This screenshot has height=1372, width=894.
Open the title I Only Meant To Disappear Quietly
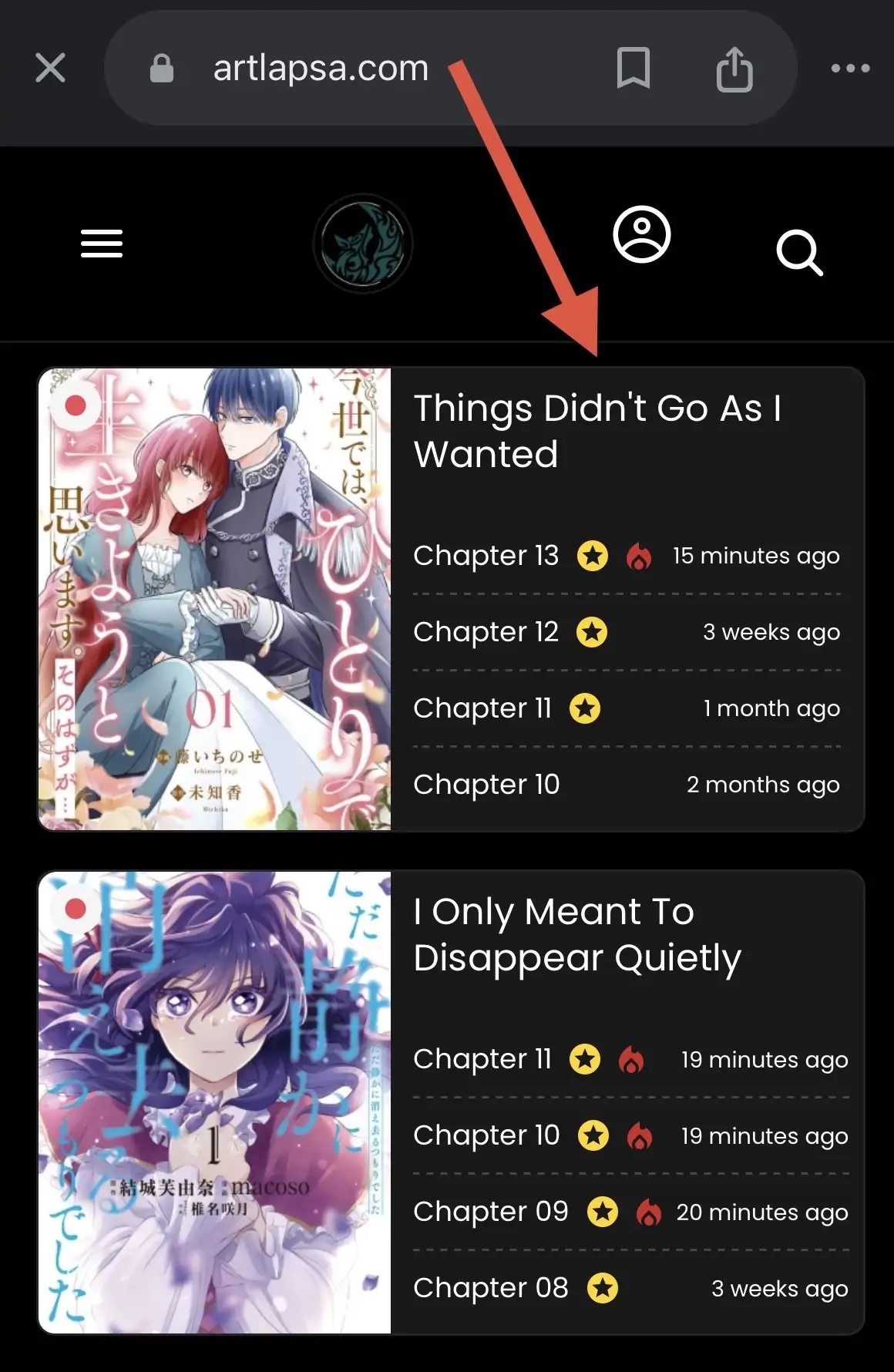[x=576, y=934]
